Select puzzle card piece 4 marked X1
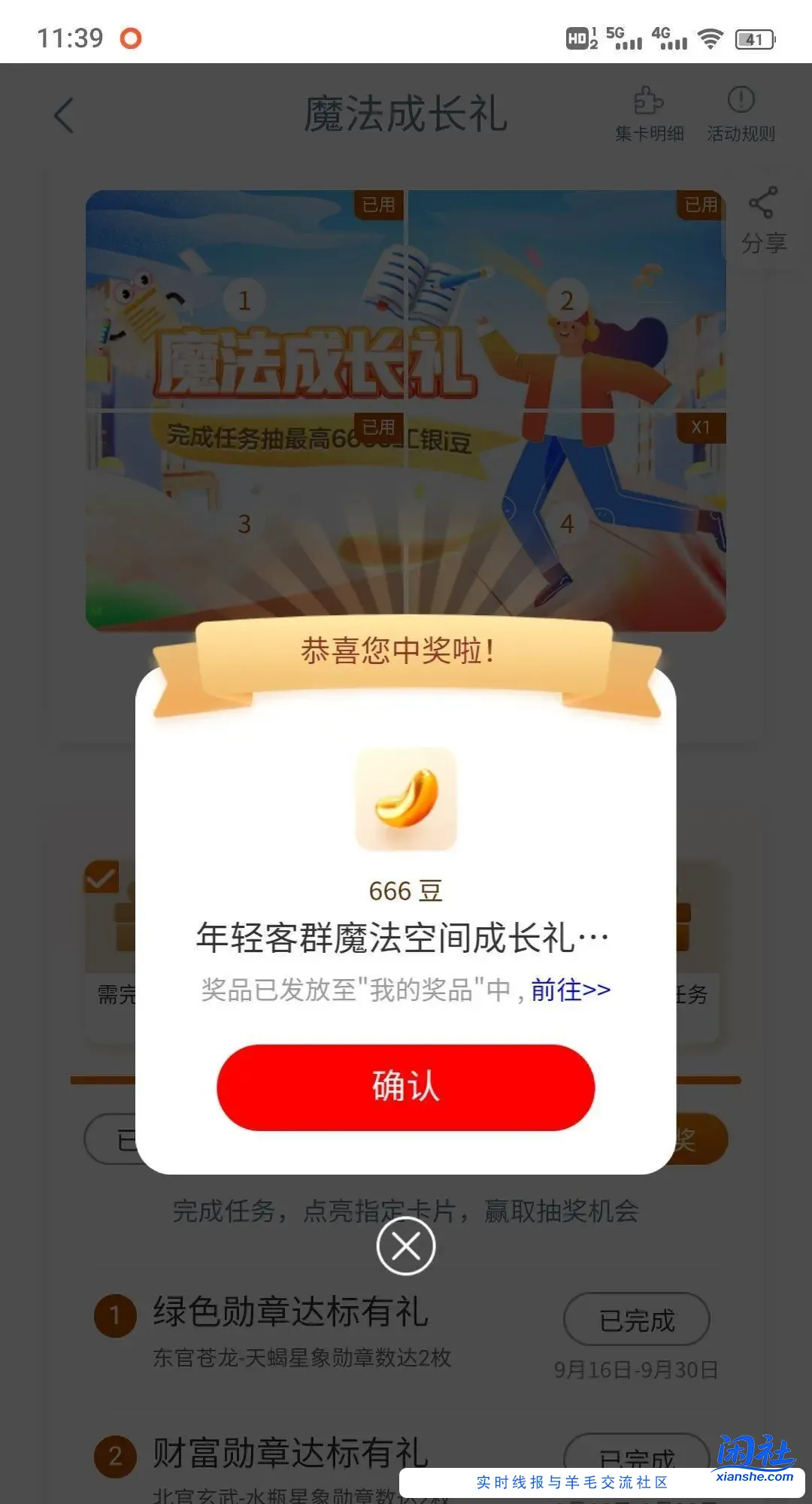The image size is (812, 1504). pyautogui.click(x=566, y=523)
